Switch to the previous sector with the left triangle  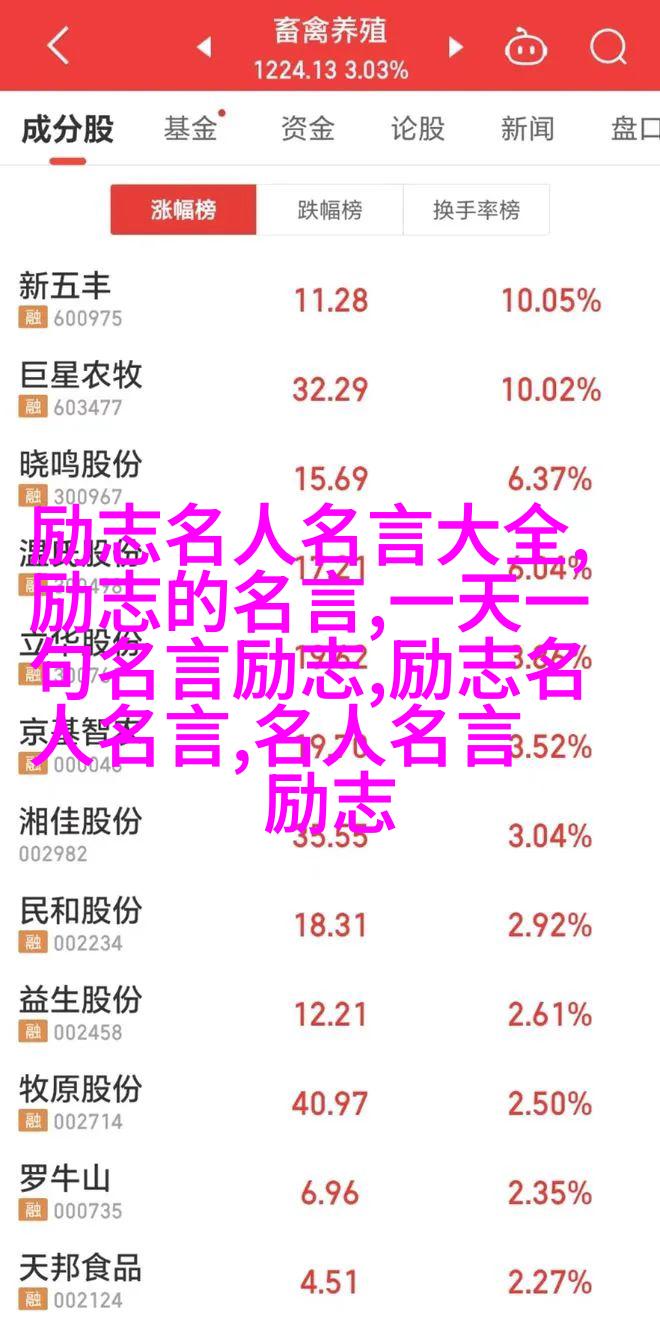coord(204,46)
